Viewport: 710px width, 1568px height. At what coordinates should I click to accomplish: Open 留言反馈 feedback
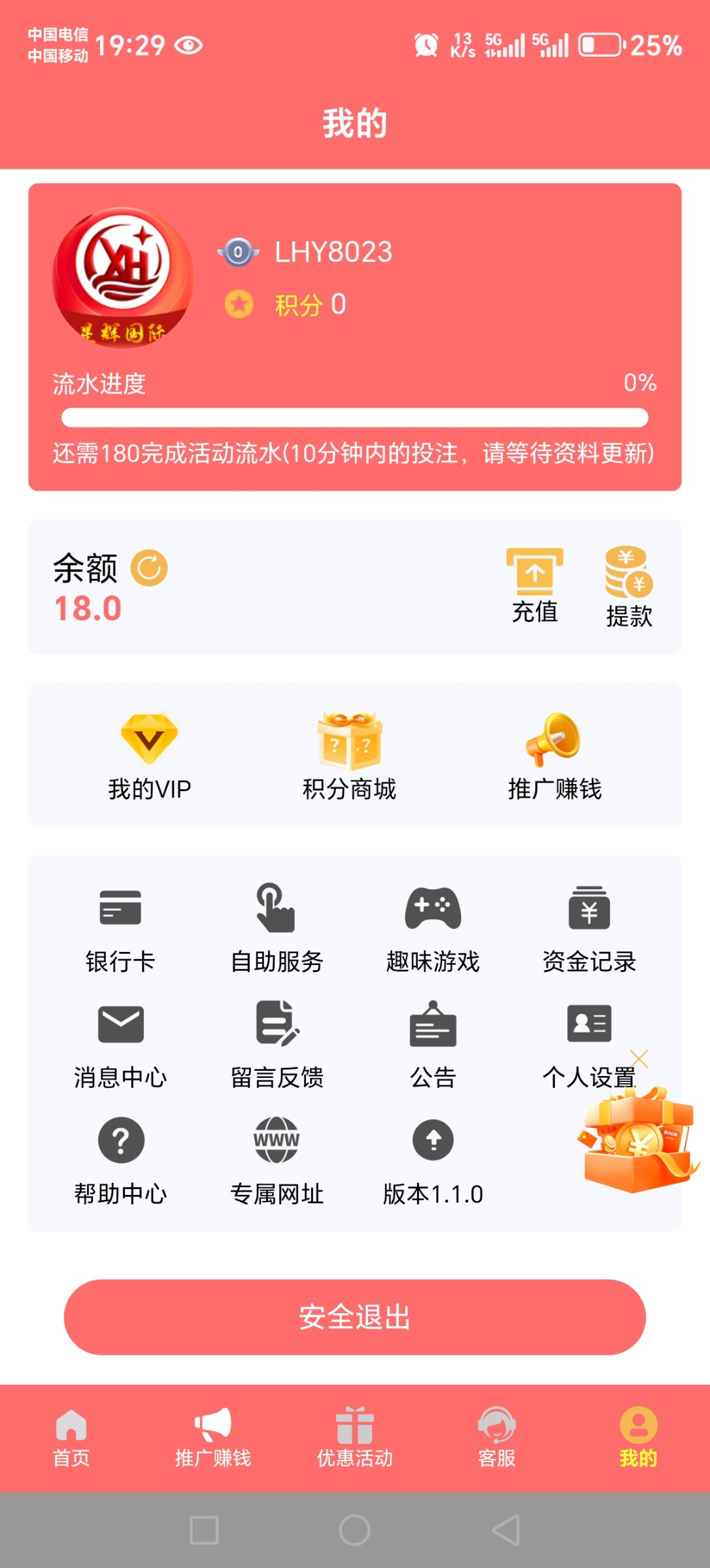(277, 1044)
